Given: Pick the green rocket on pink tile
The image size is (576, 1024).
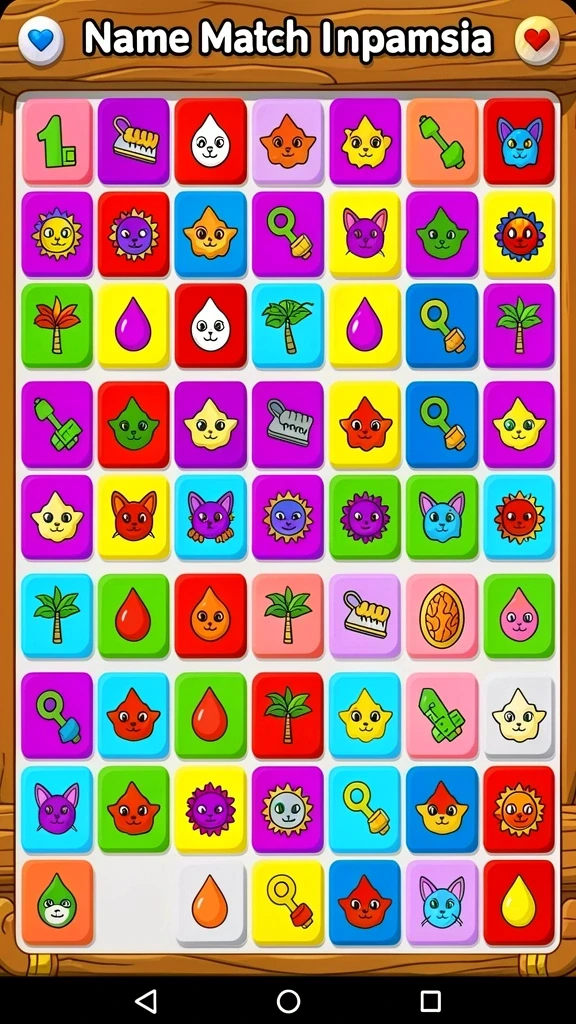Looking at the screenshot, I should tap(442, 715).
